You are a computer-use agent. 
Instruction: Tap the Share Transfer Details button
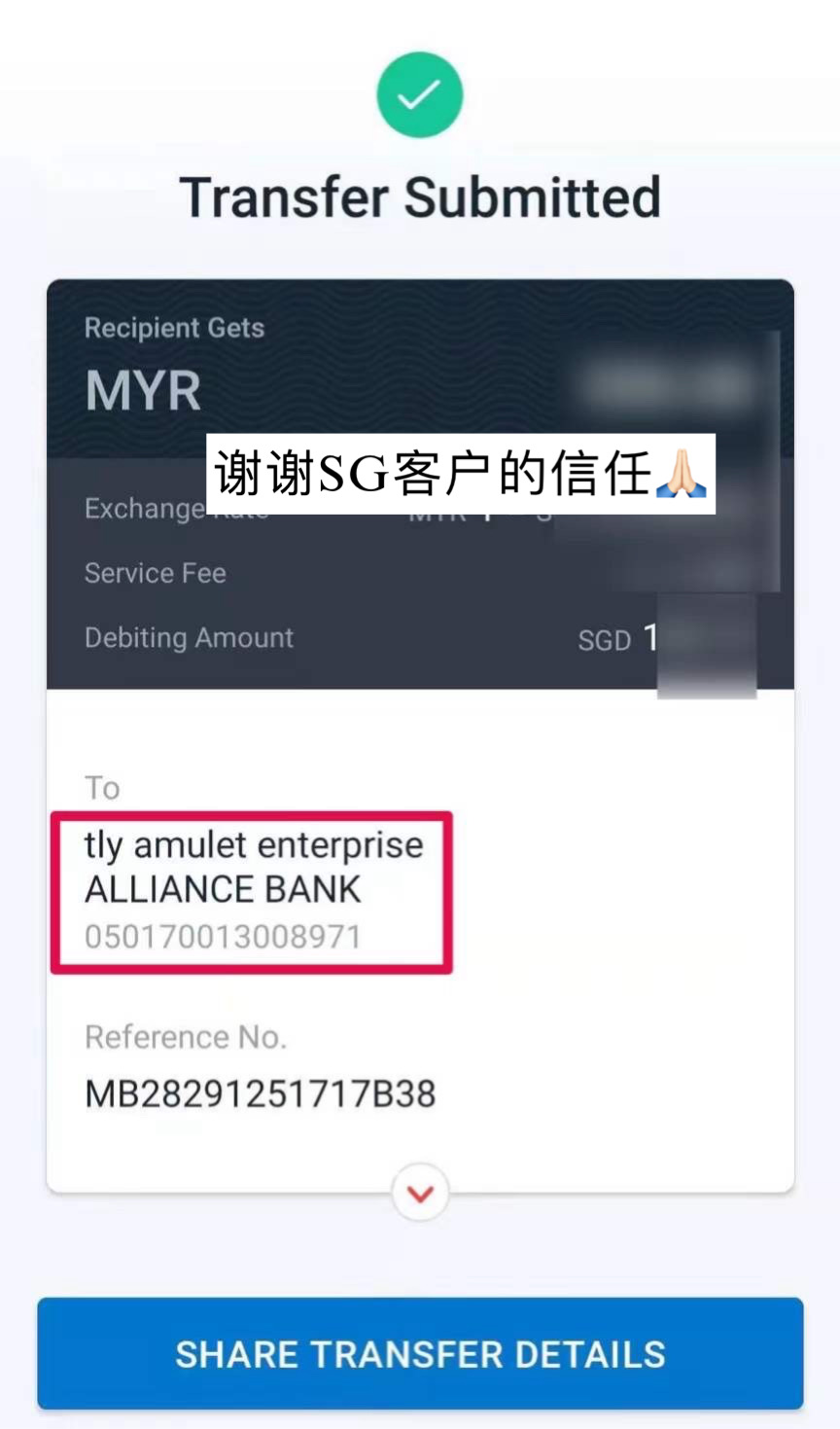coord(420,1353)
